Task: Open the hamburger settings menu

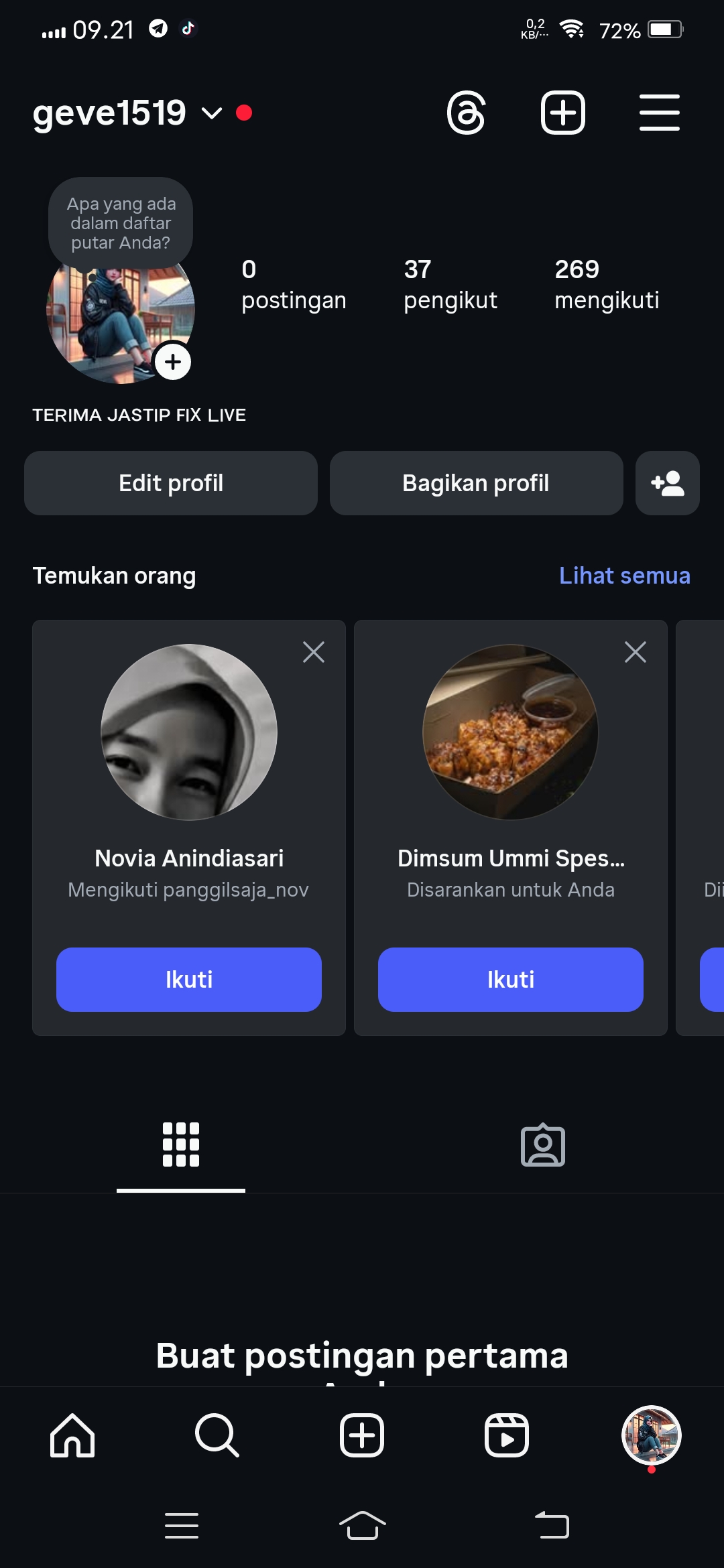Action: (659, 113)
